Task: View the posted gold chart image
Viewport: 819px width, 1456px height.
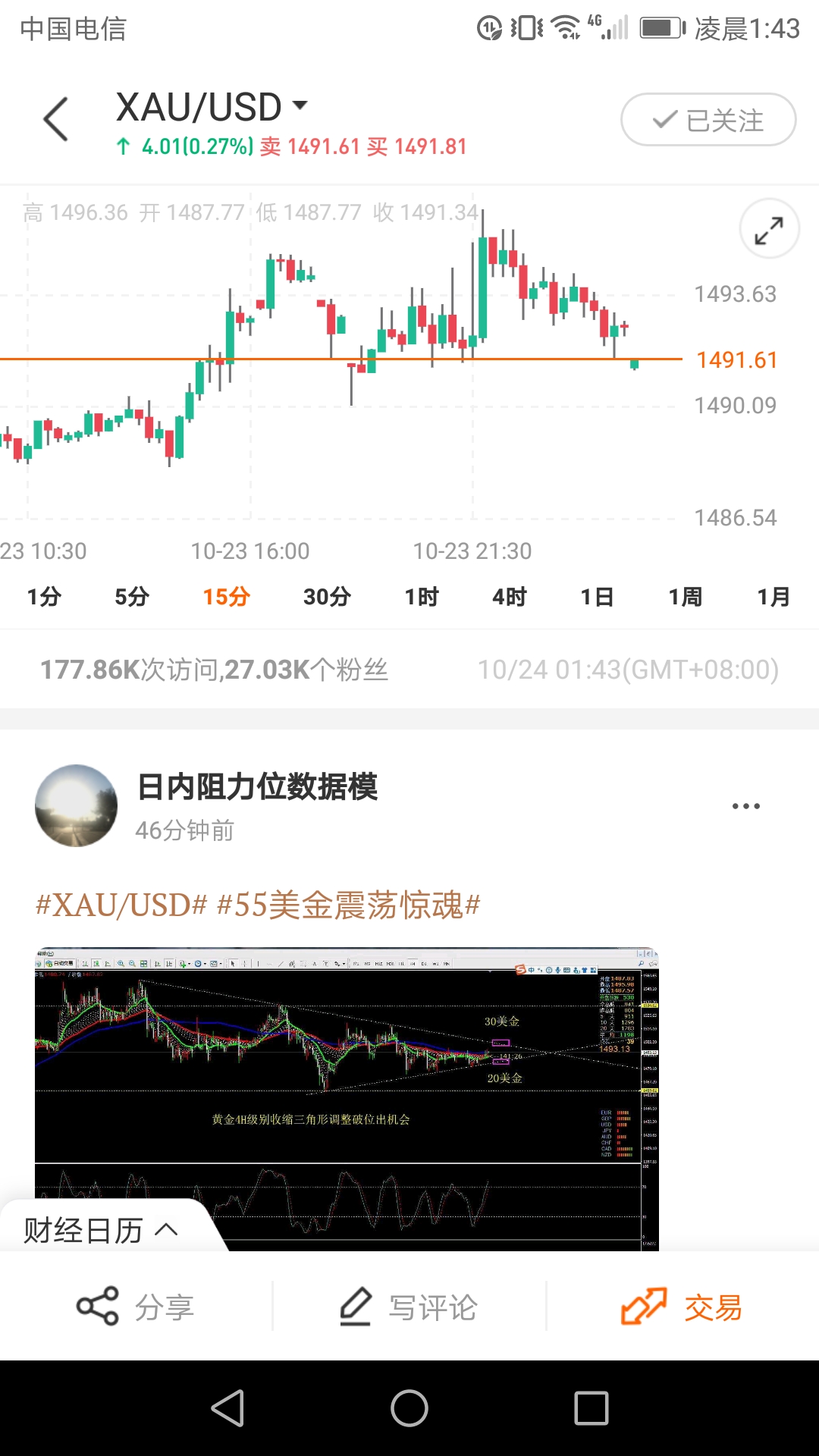Action: pos(347,1099)
